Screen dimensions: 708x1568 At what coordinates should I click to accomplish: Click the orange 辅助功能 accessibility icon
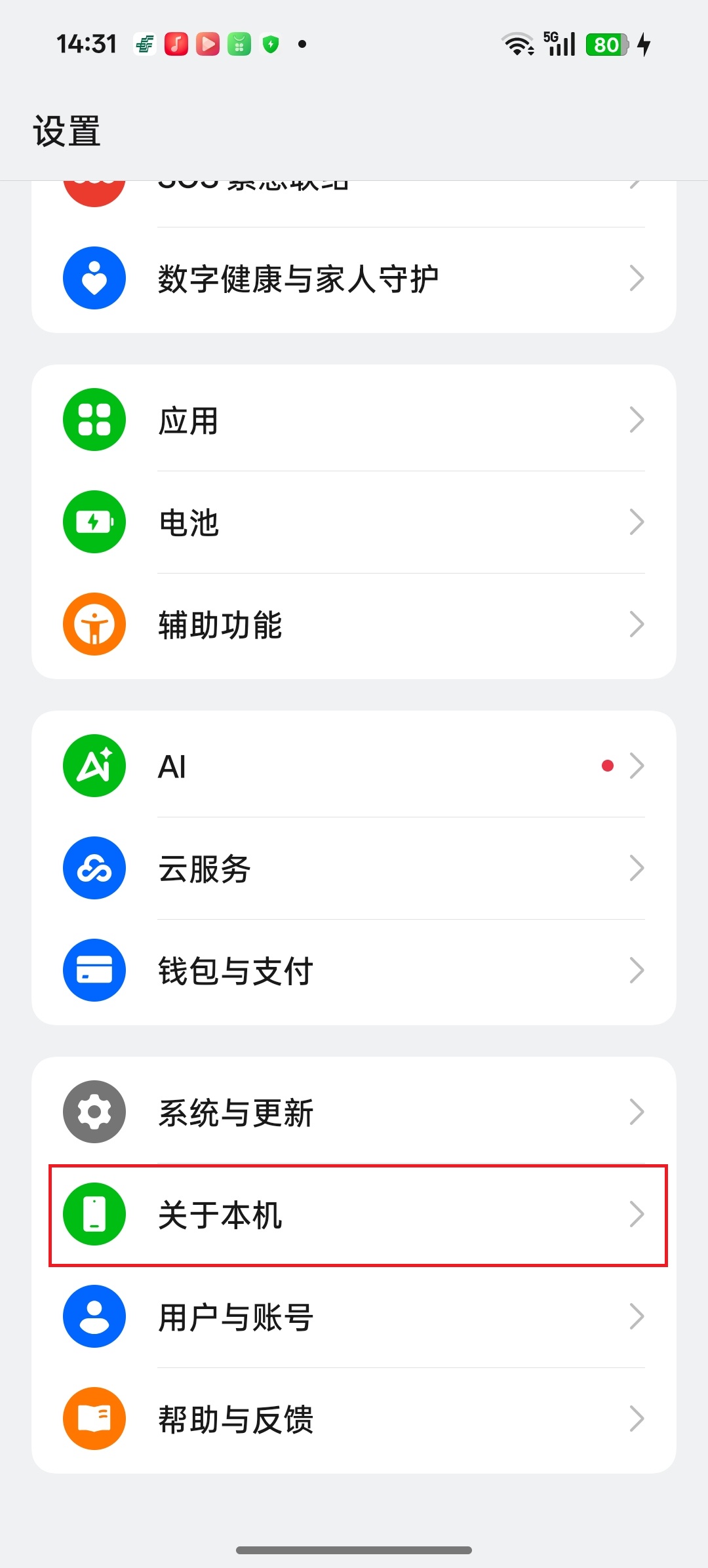tap(94, 624)
